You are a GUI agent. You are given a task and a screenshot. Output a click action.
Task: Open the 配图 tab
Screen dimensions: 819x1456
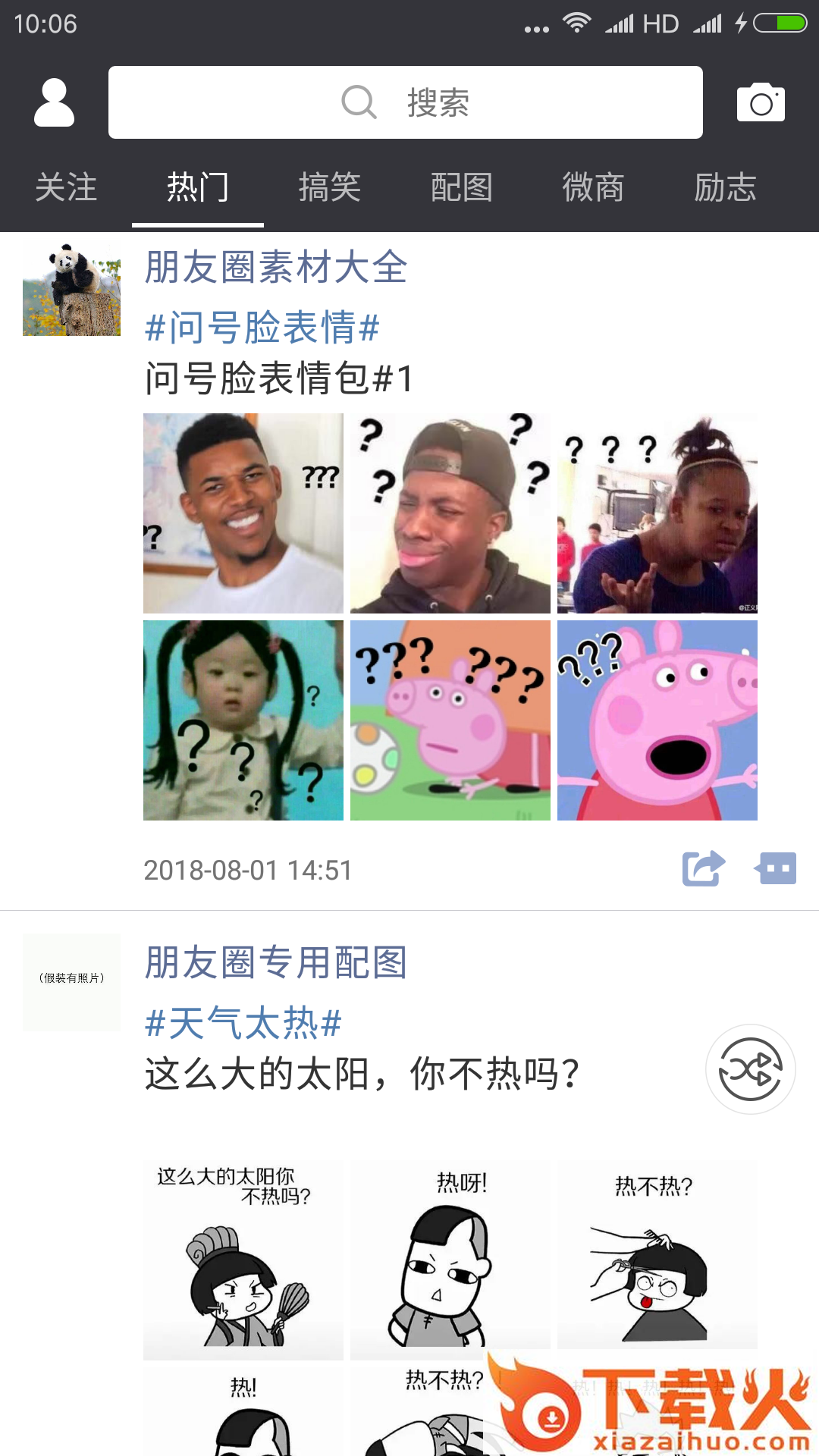pos(461,187)
